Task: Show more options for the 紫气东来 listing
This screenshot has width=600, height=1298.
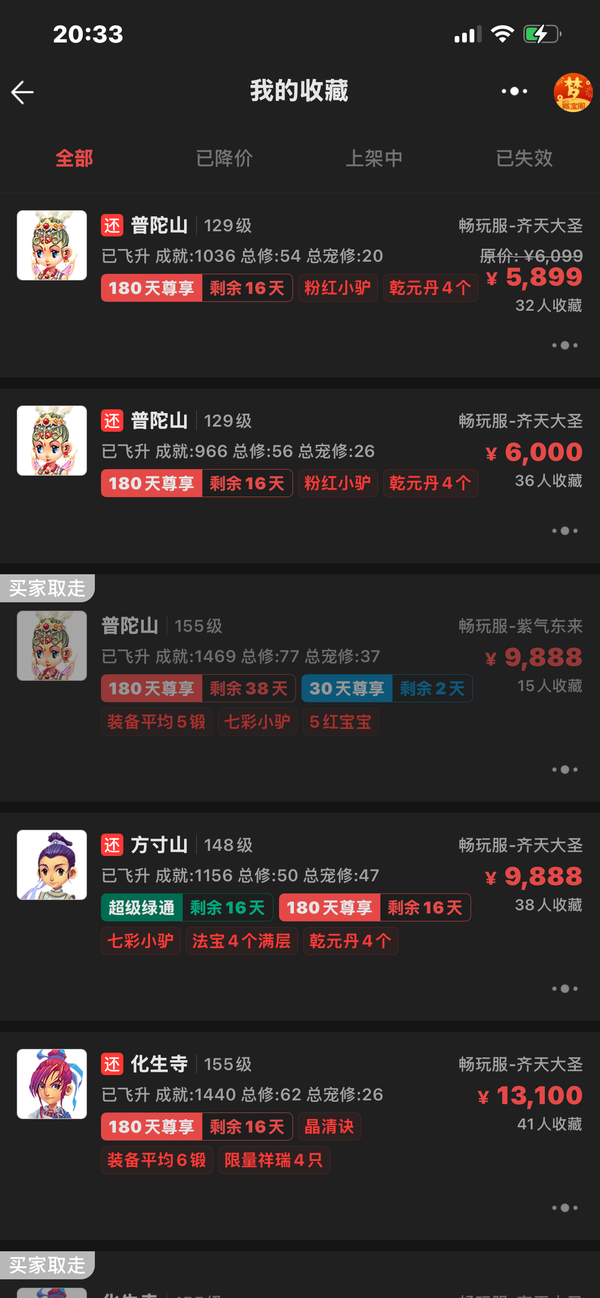Action: tap(564, 770)
